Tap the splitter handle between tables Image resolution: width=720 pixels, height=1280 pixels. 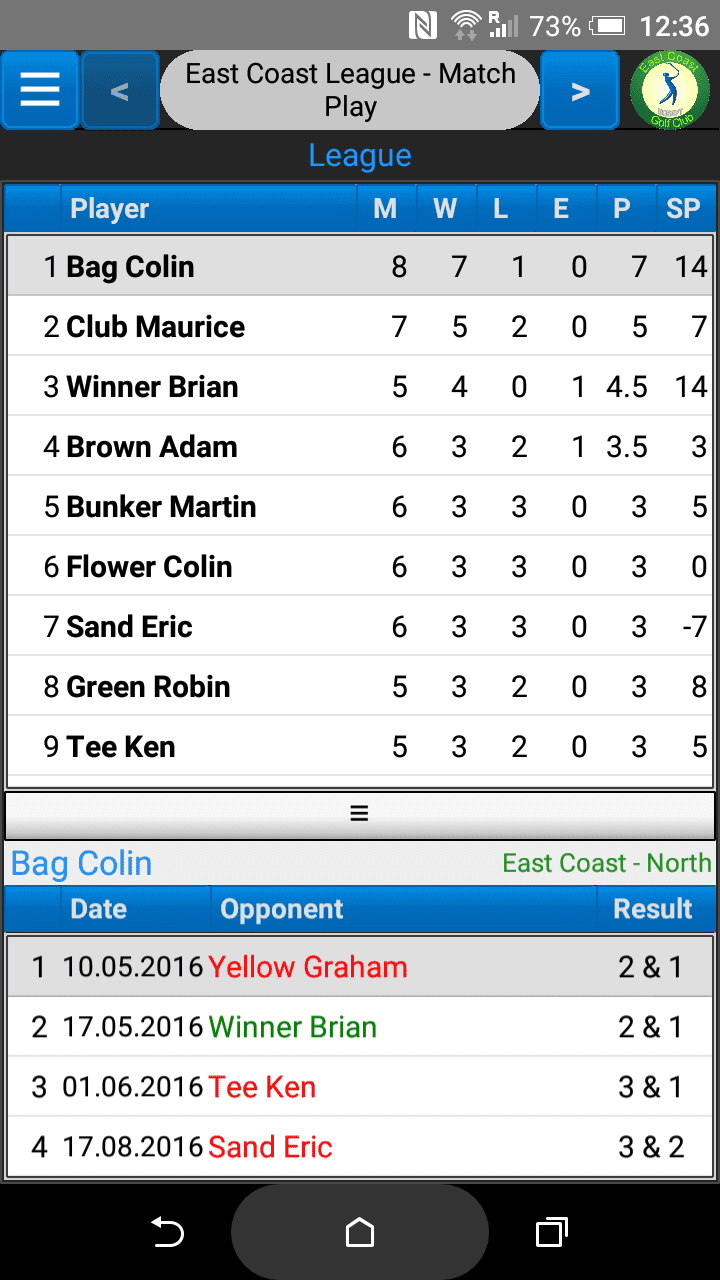coord(360,815)
